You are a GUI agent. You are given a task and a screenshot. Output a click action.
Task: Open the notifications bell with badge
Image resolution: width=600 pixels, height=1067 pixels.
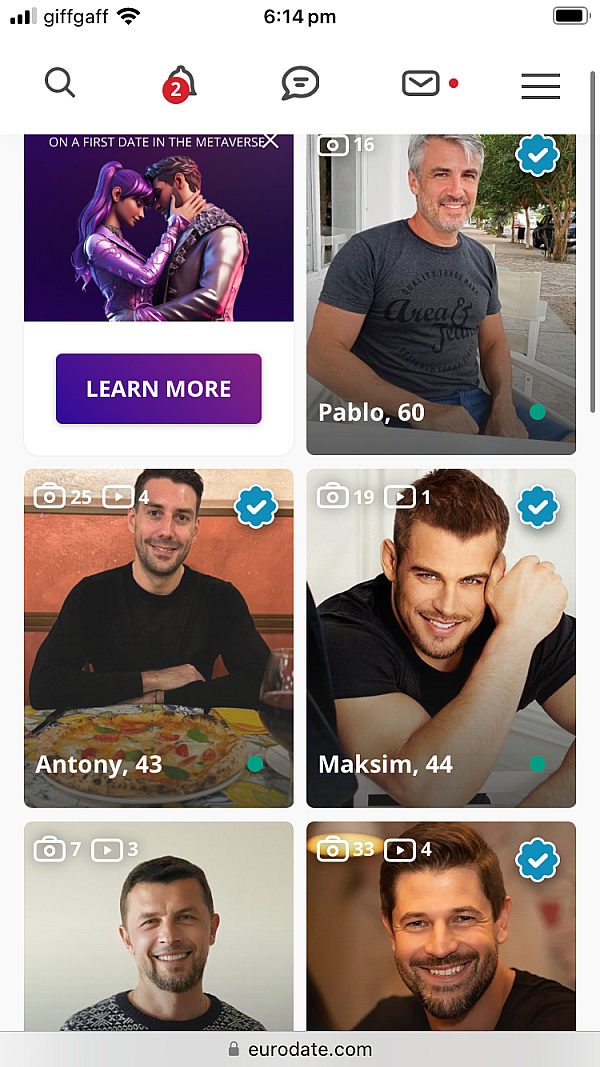181,84
